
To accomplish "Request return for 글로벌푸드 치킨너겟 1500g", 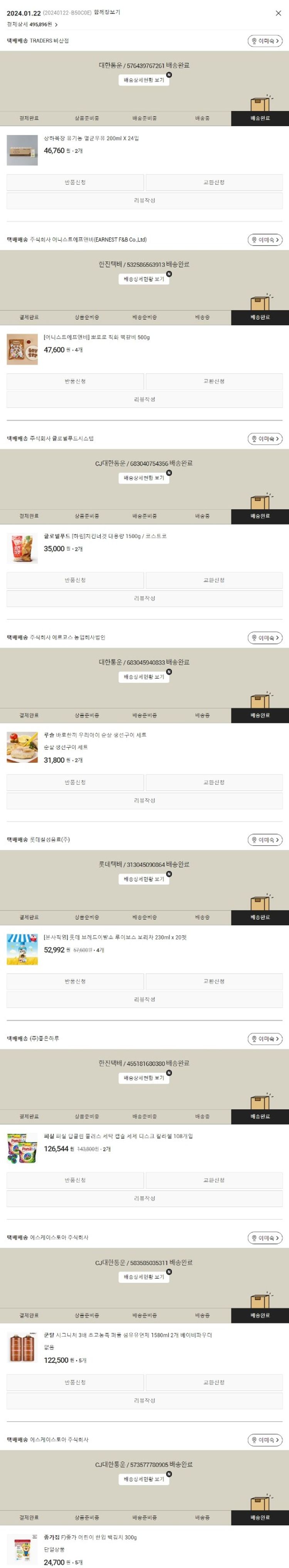I will tap(75, 580).
